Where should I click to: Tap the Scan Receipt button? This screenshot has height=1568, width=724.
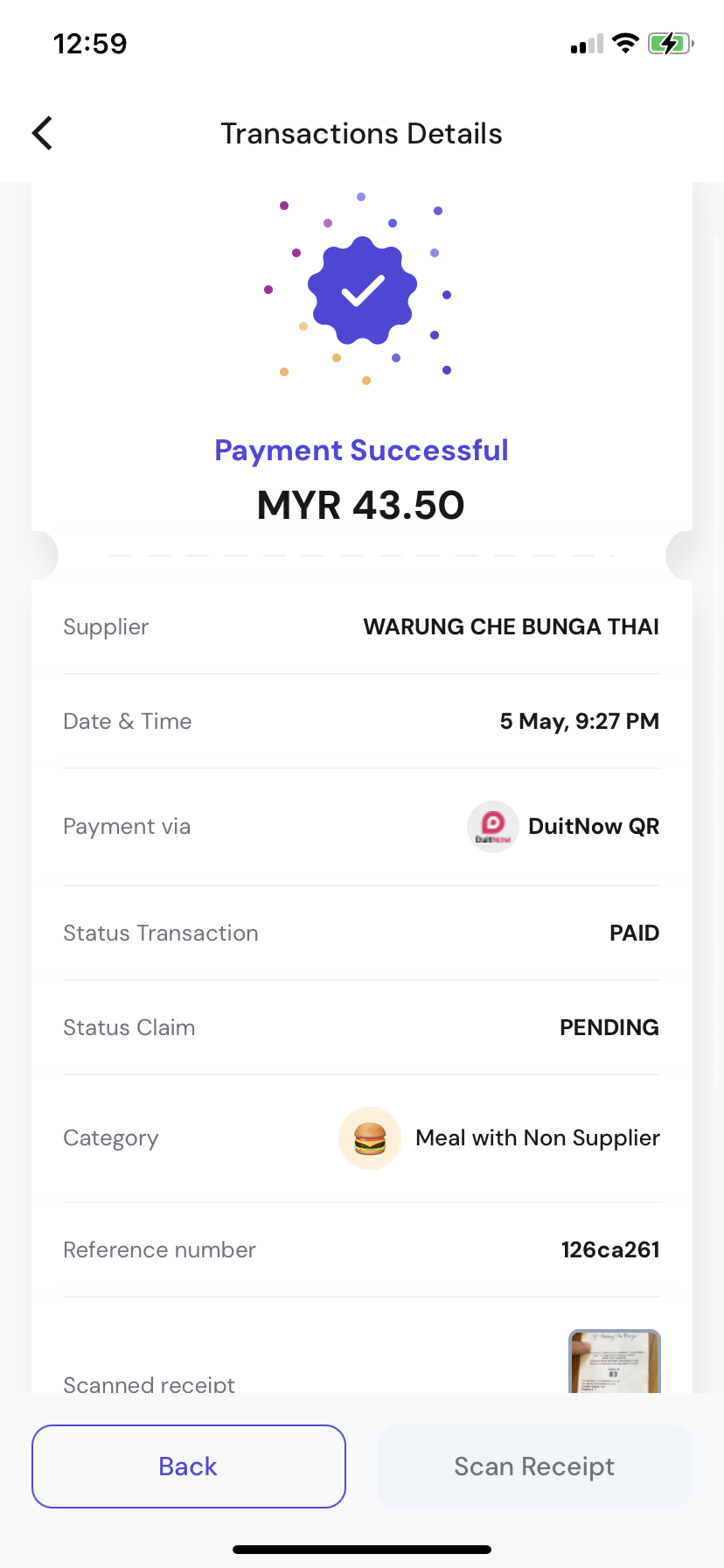point(533,1466)
